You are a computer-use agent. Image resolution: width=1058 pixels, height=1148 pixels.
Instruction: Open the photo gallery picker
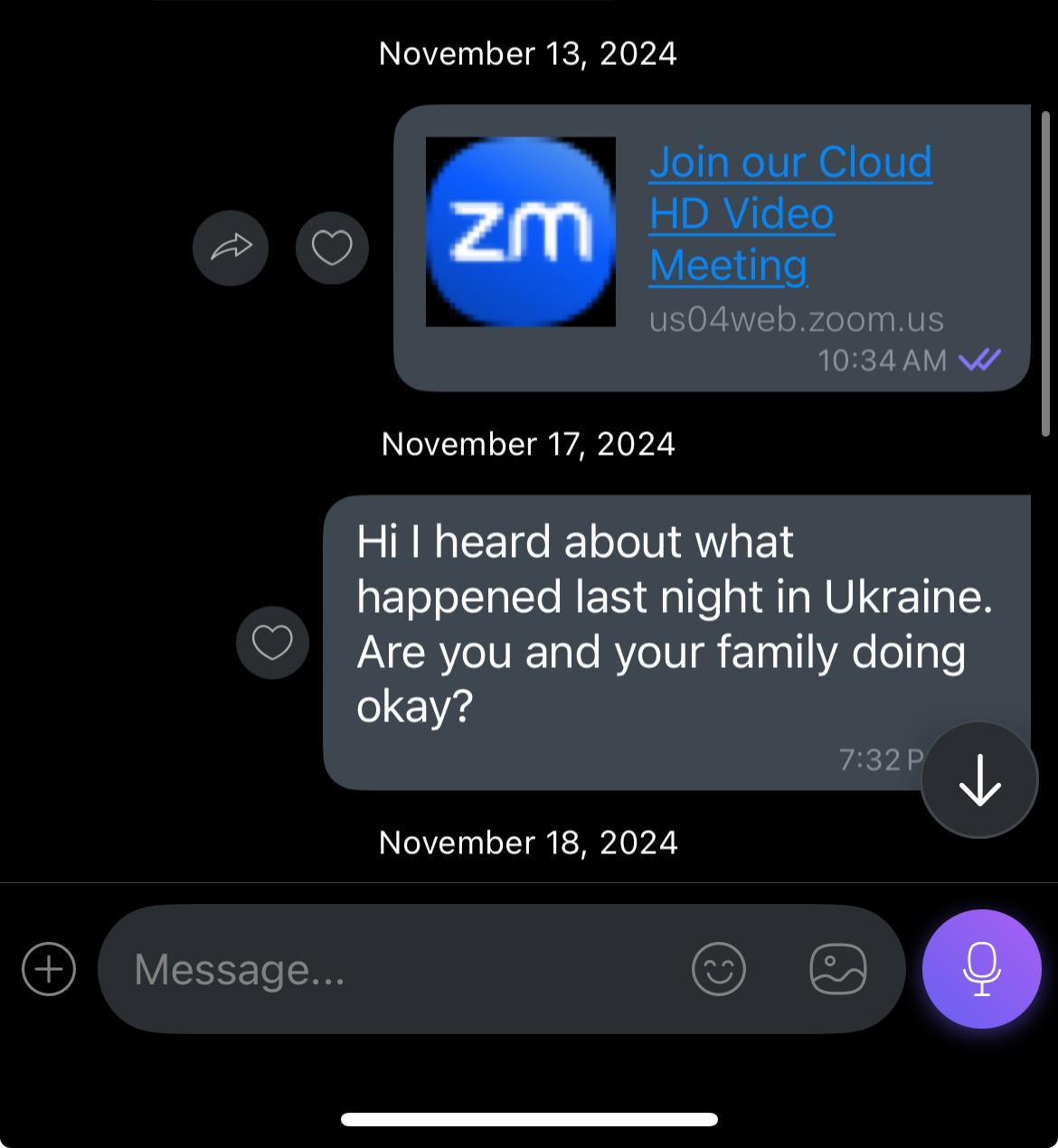point(837,969)
